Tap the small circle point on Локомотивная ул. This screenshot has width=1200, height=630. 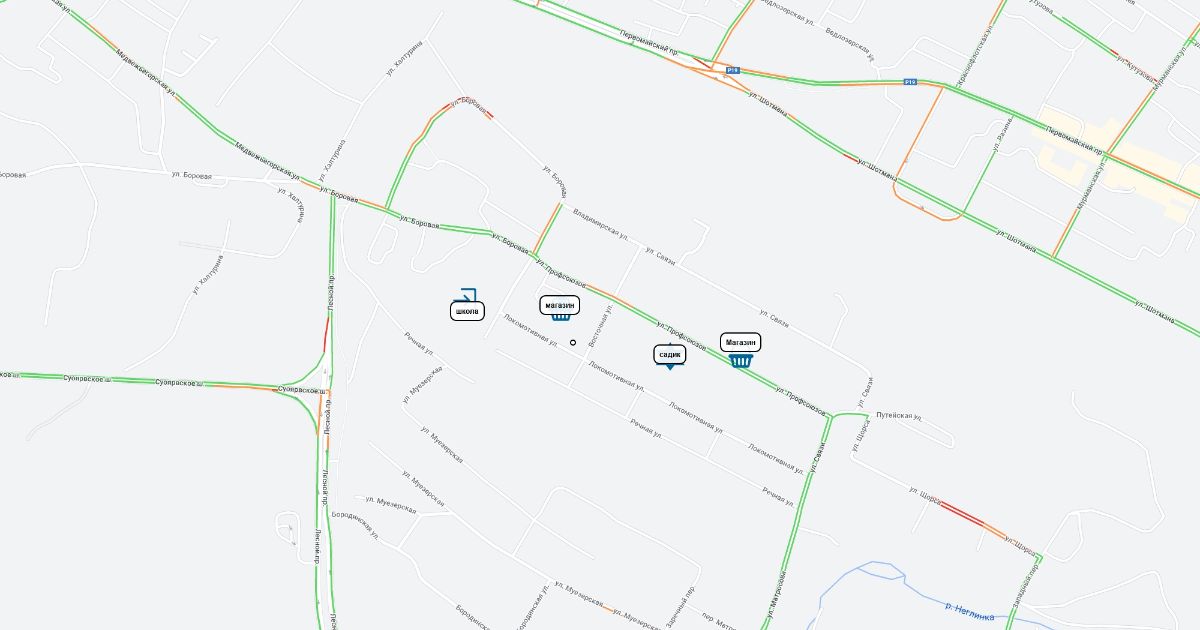click(x=573, y=342)
